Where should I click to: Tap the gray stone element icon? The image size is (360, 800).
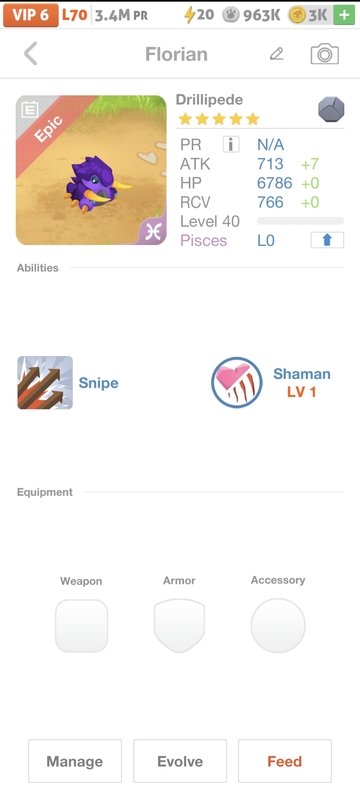[331, 110]
